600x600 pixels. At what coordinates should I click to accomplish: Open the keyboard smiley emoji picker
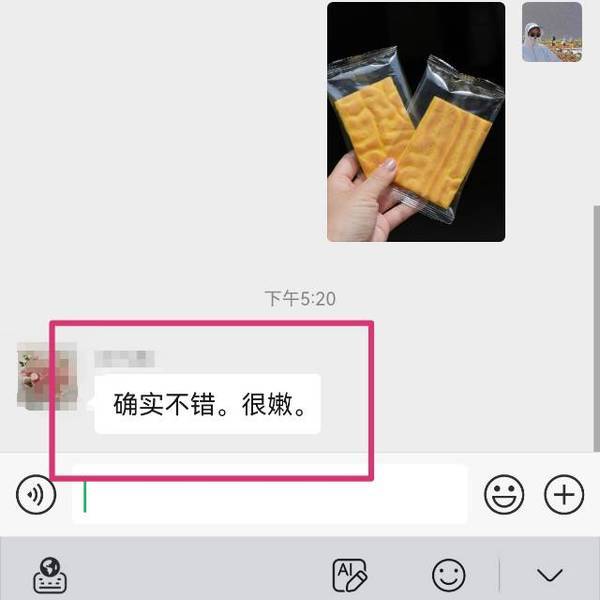point(449,574)
